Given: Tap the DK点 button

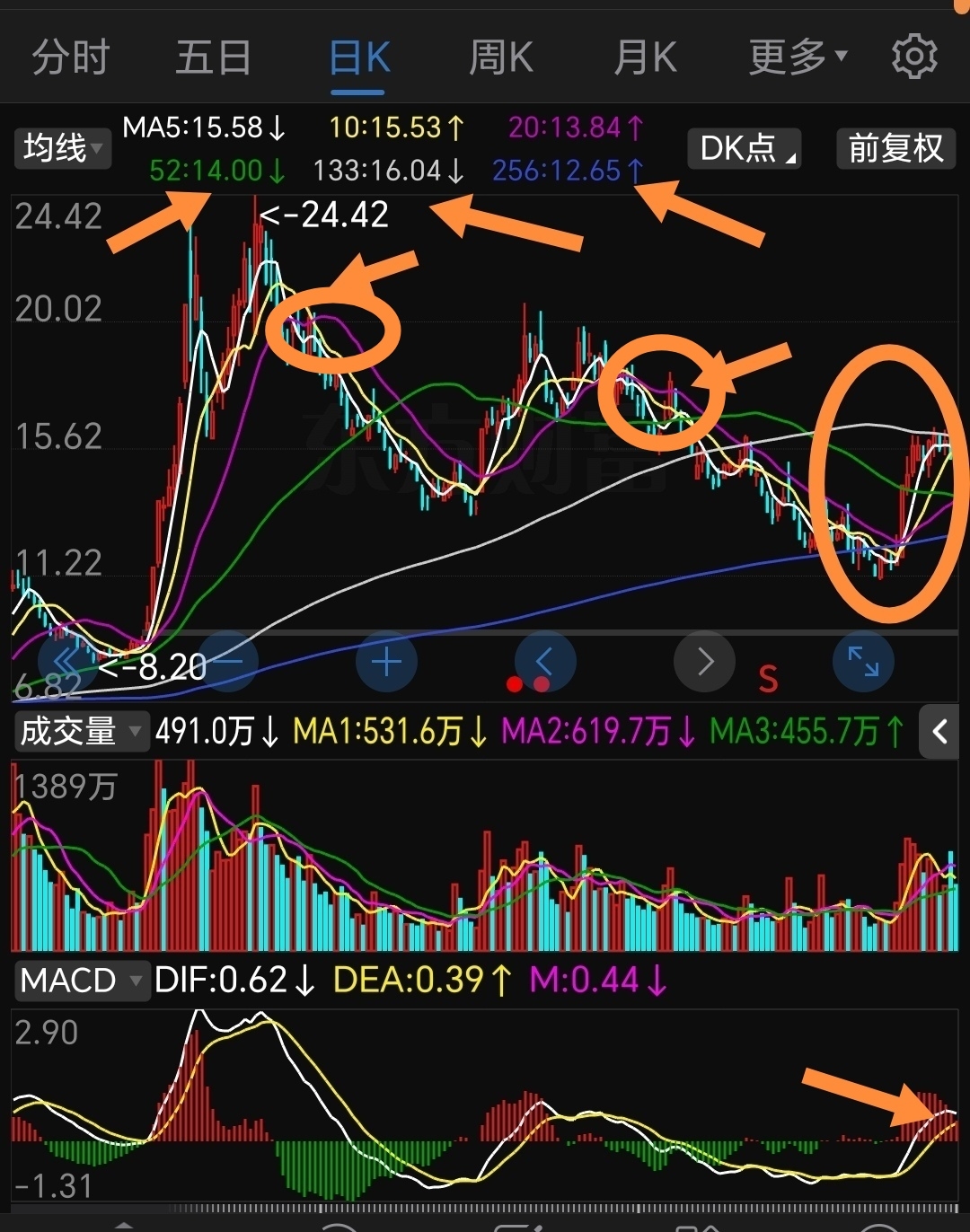Looking at the screenshot, I should point(745,148).
